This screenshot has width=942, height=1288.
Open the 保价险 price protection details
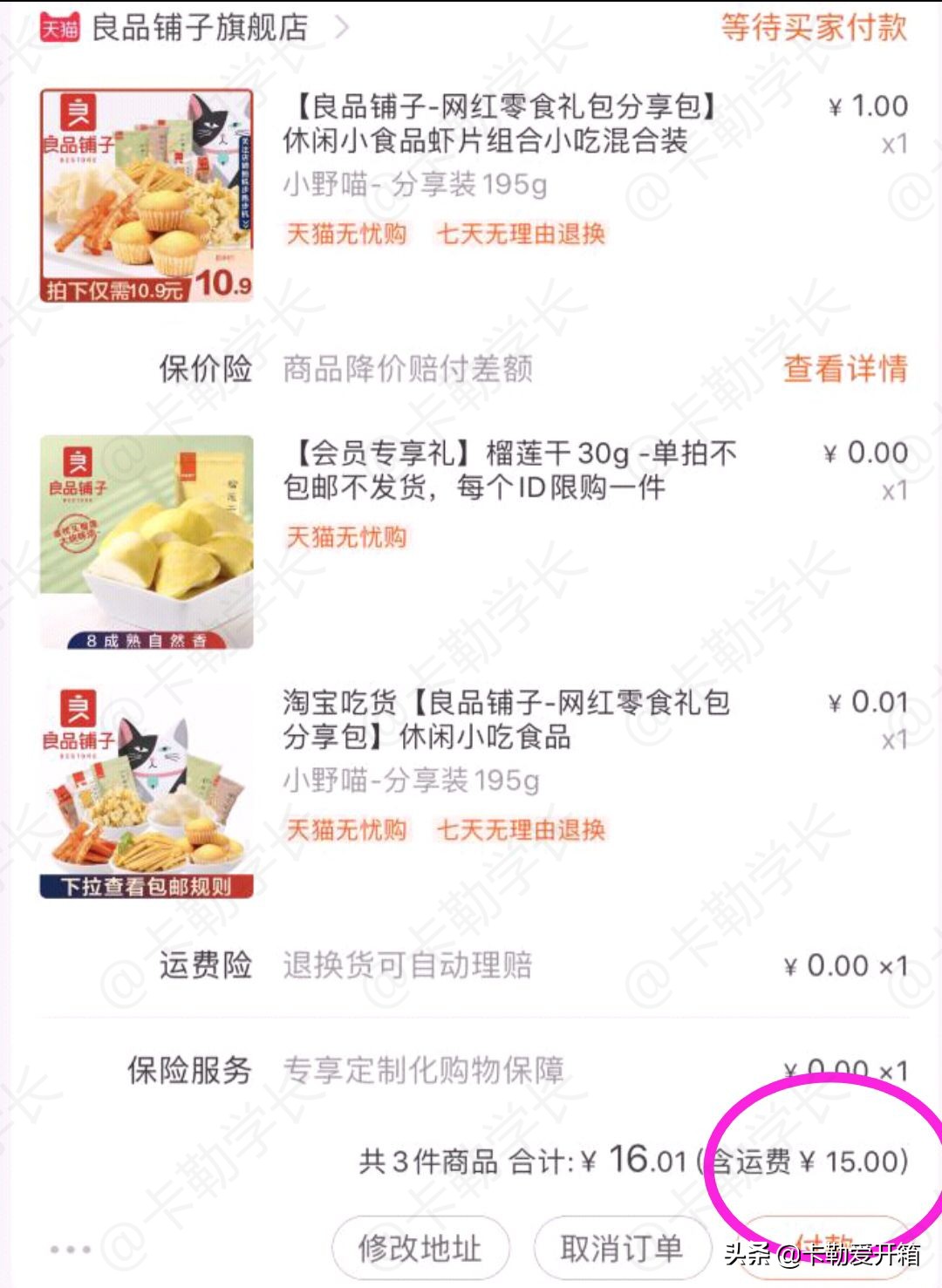203,369
